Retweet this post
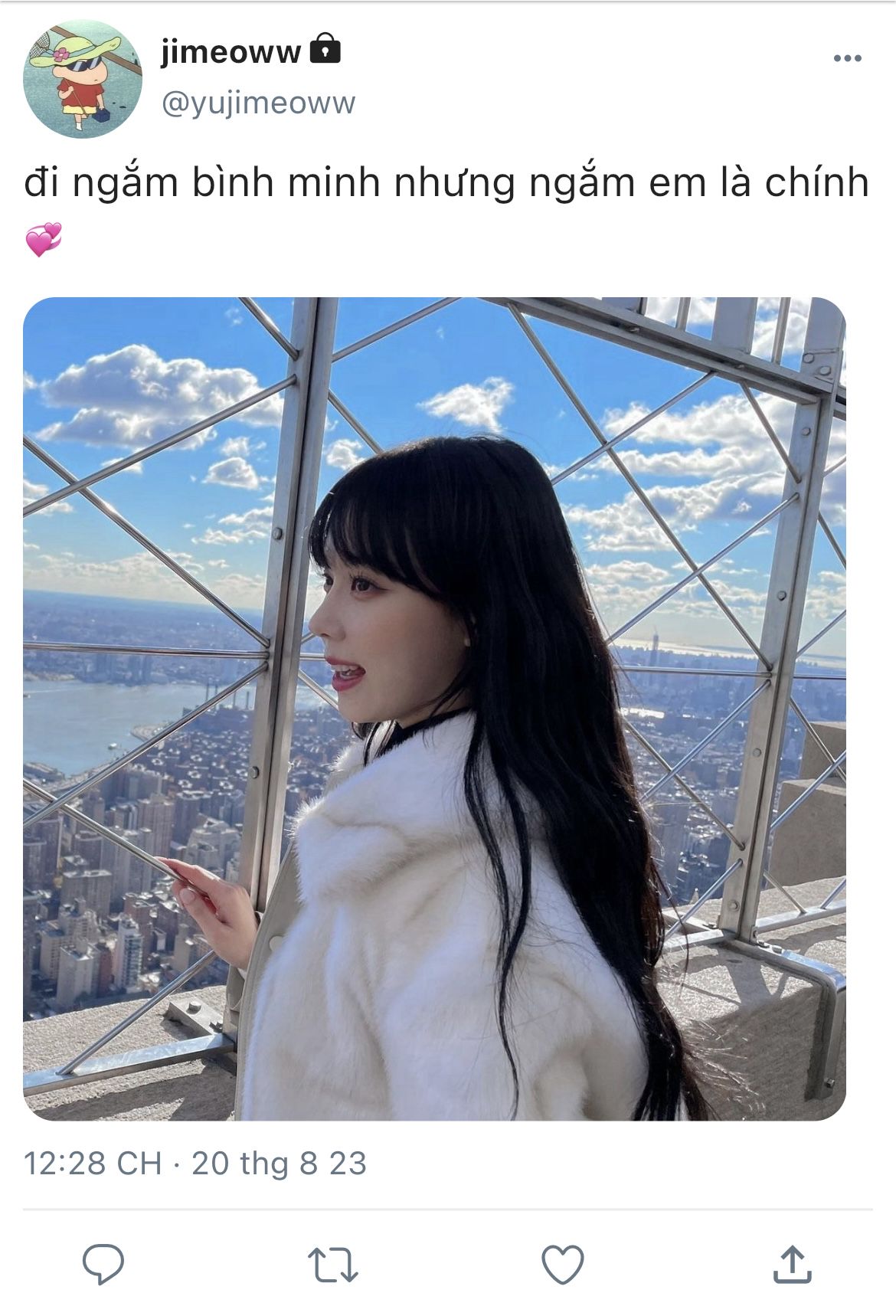The image size is (896, 1316). (332, 1265)
